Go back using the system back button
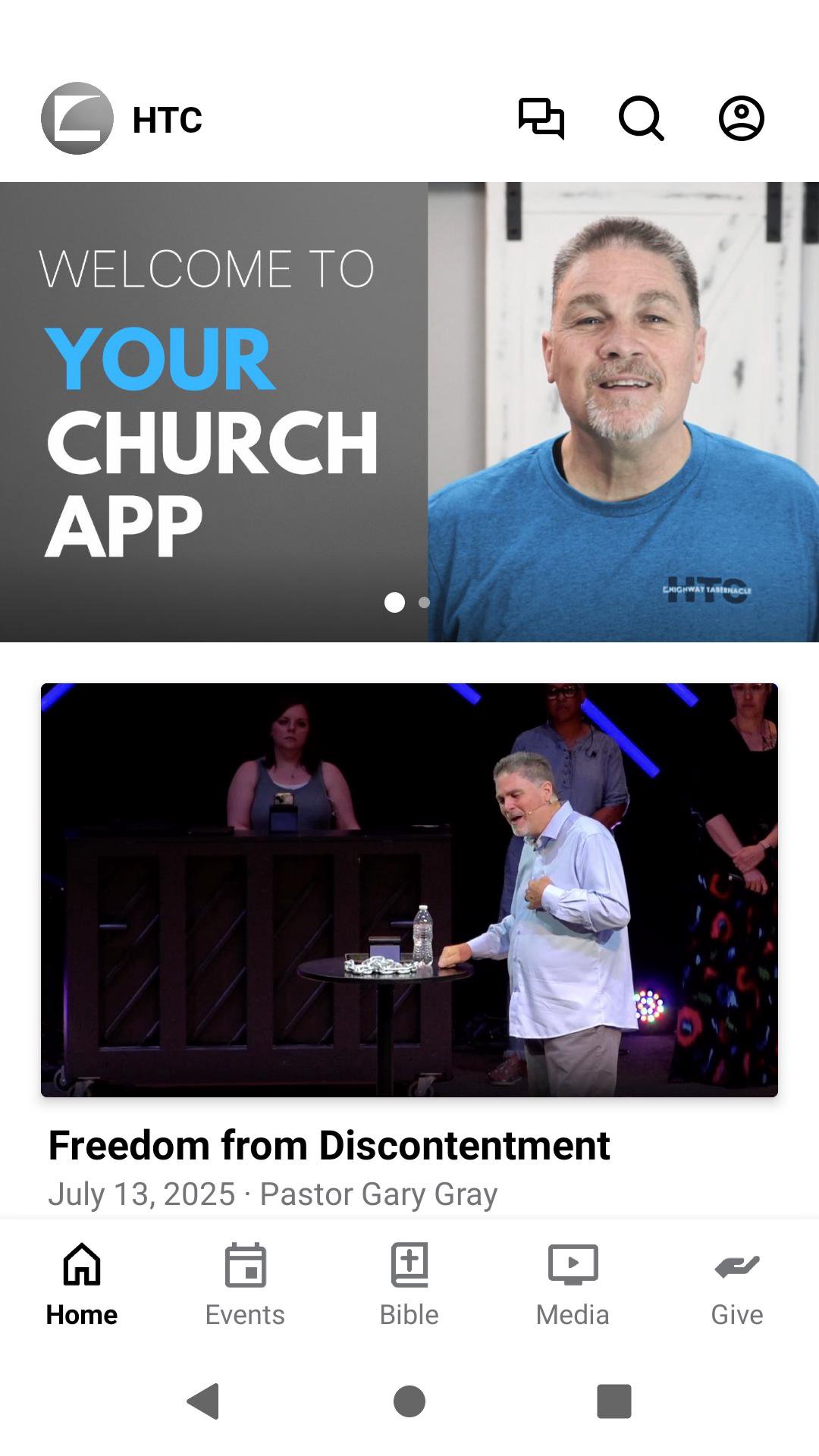Image resolution: width=819 pixels, height=1456 pixels. pyautogui.click(x=203, y=1401)
